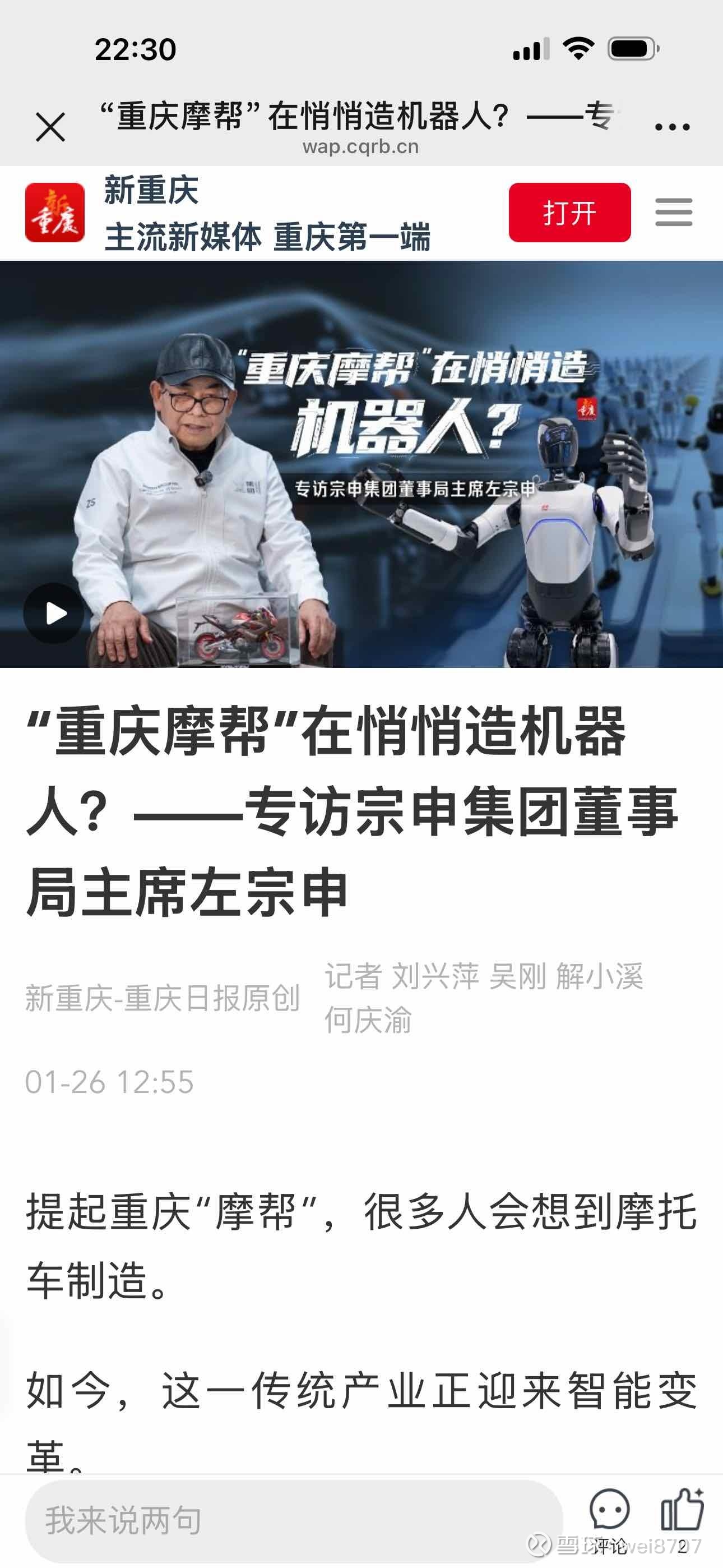
Task: Open the hamburger menu icon
Action: [673, 214]
